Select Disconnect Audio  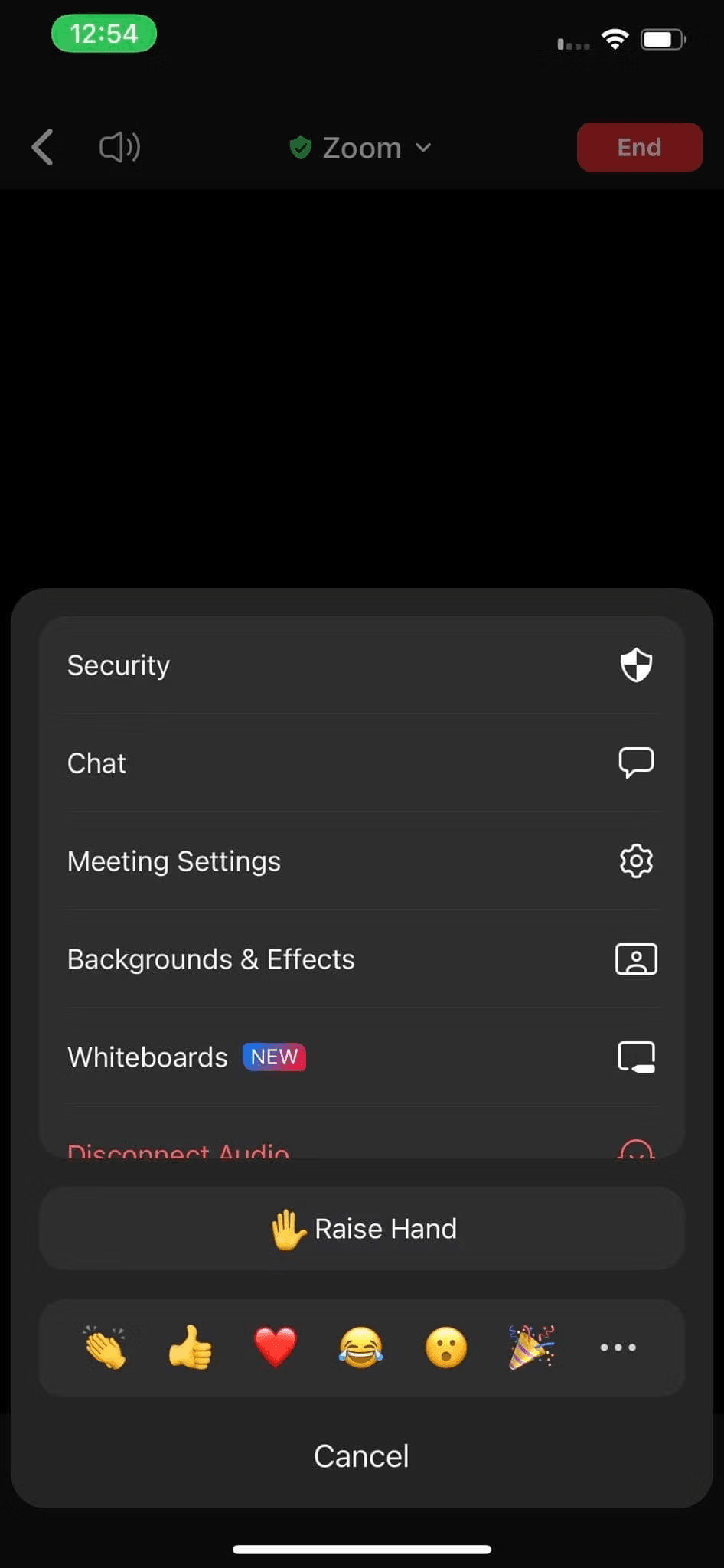click(x=361, y=1148)
